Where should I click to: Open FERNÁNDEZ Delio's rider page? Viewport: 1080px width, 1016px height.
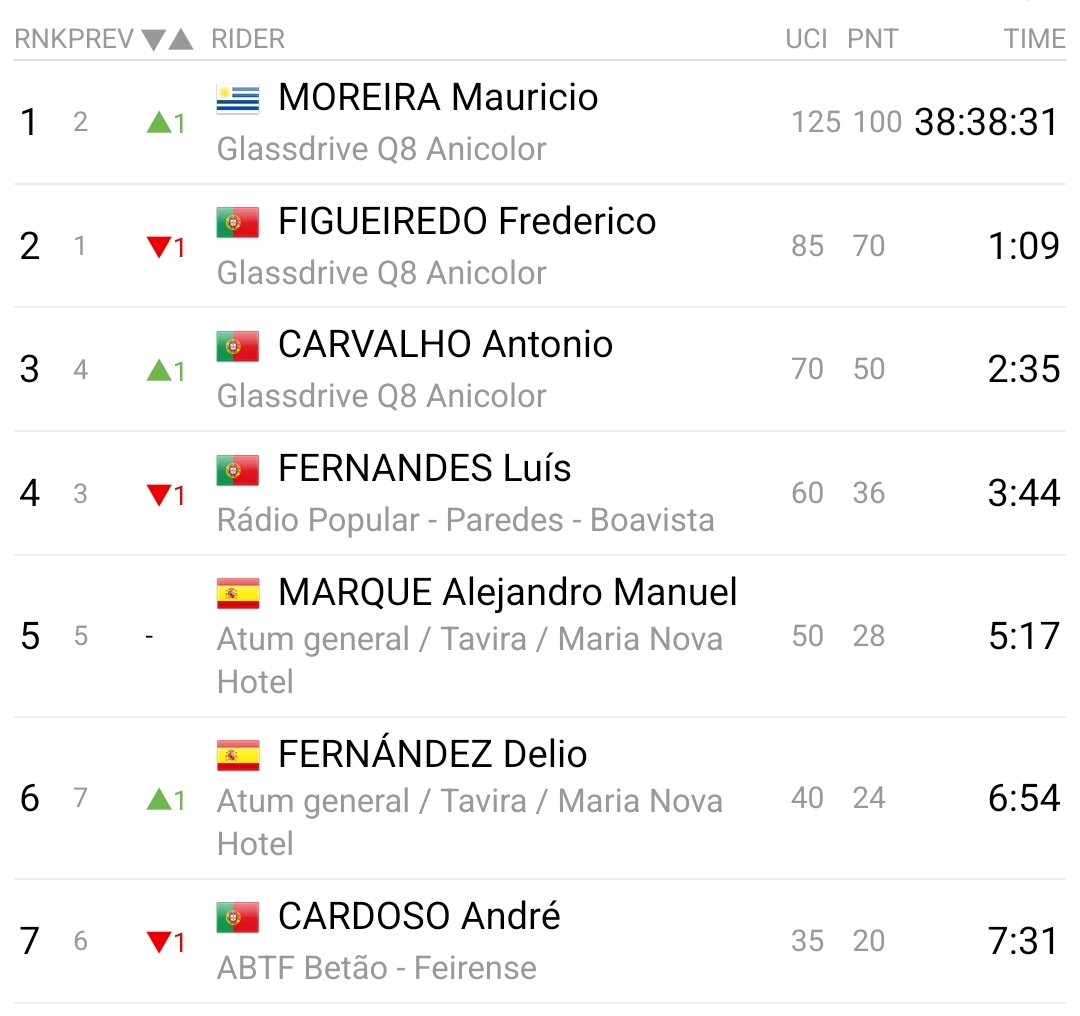(x=432, y=754)
